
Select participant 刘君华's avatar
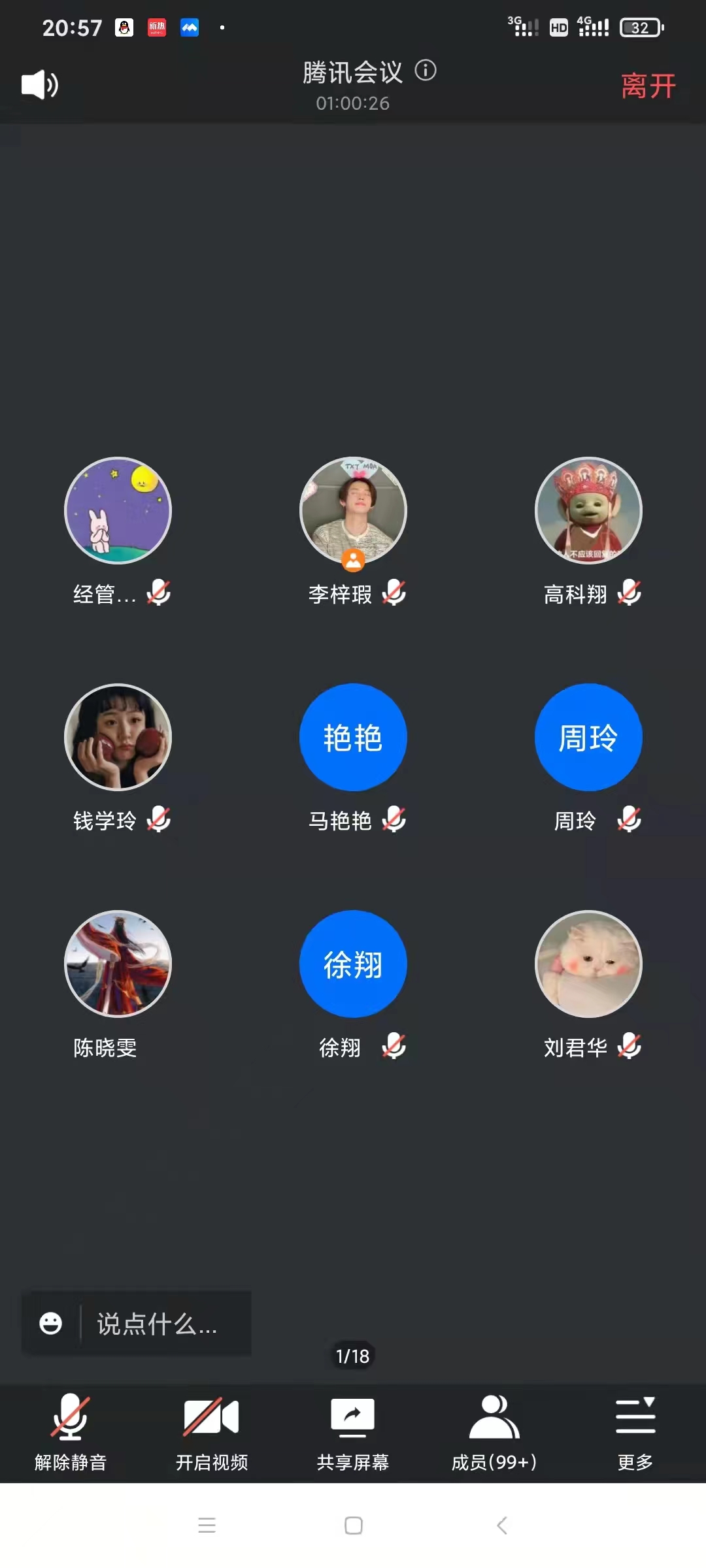(x=588, y=964)
